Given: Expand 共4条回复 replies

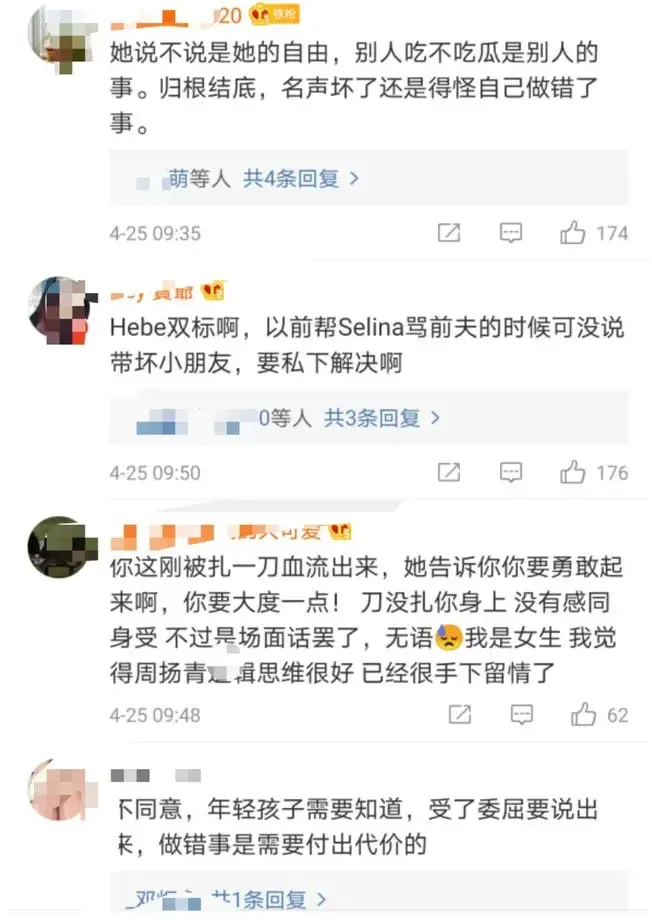Looking at the screenshot, I should [x=301, y=179].
